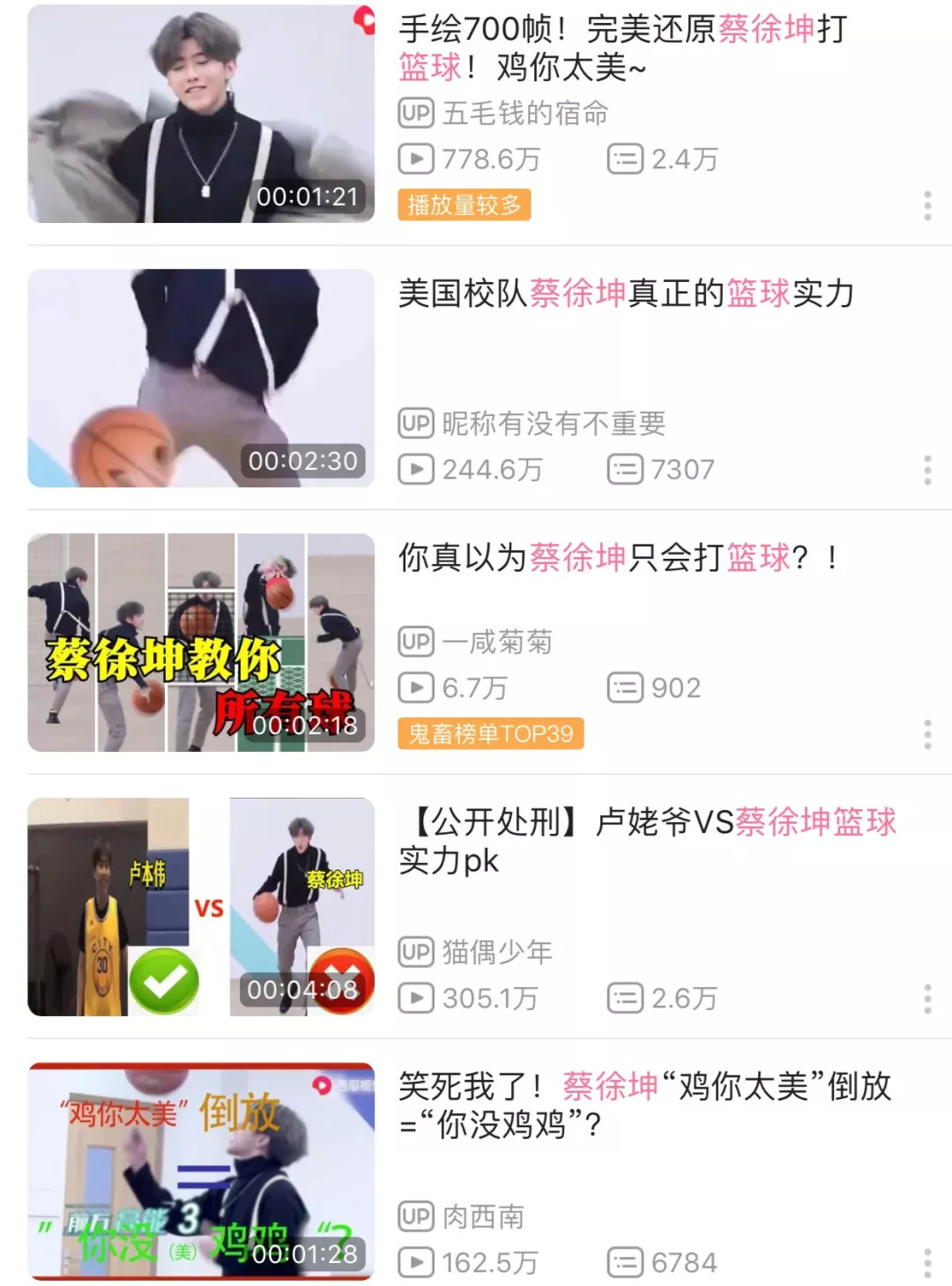This screenshot has width=952, height=1286.
Task: Open more options for the 肉西南 video
Action: (927, 1263)
